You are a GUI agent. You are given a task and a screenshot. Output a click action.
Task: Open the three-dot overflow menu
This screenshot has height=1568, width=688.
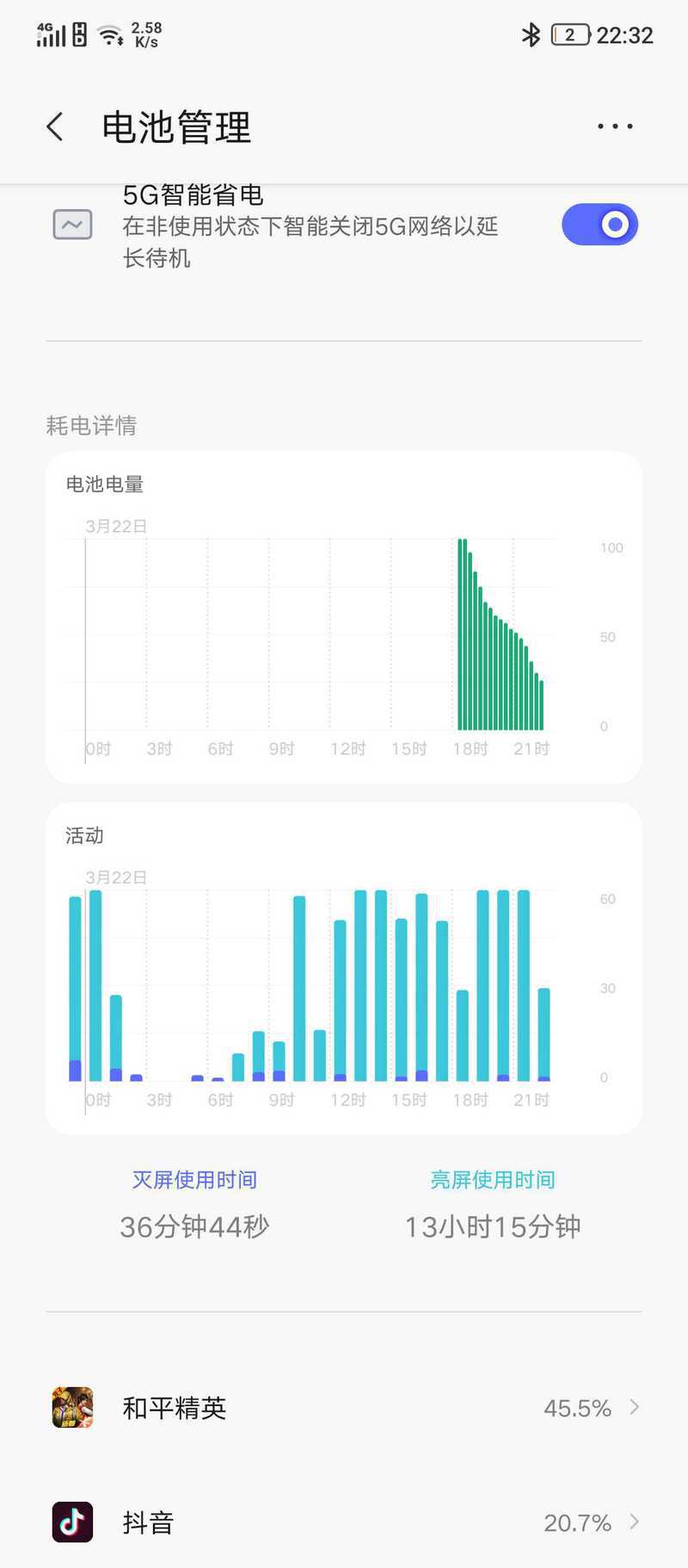[x=615, y=127]
